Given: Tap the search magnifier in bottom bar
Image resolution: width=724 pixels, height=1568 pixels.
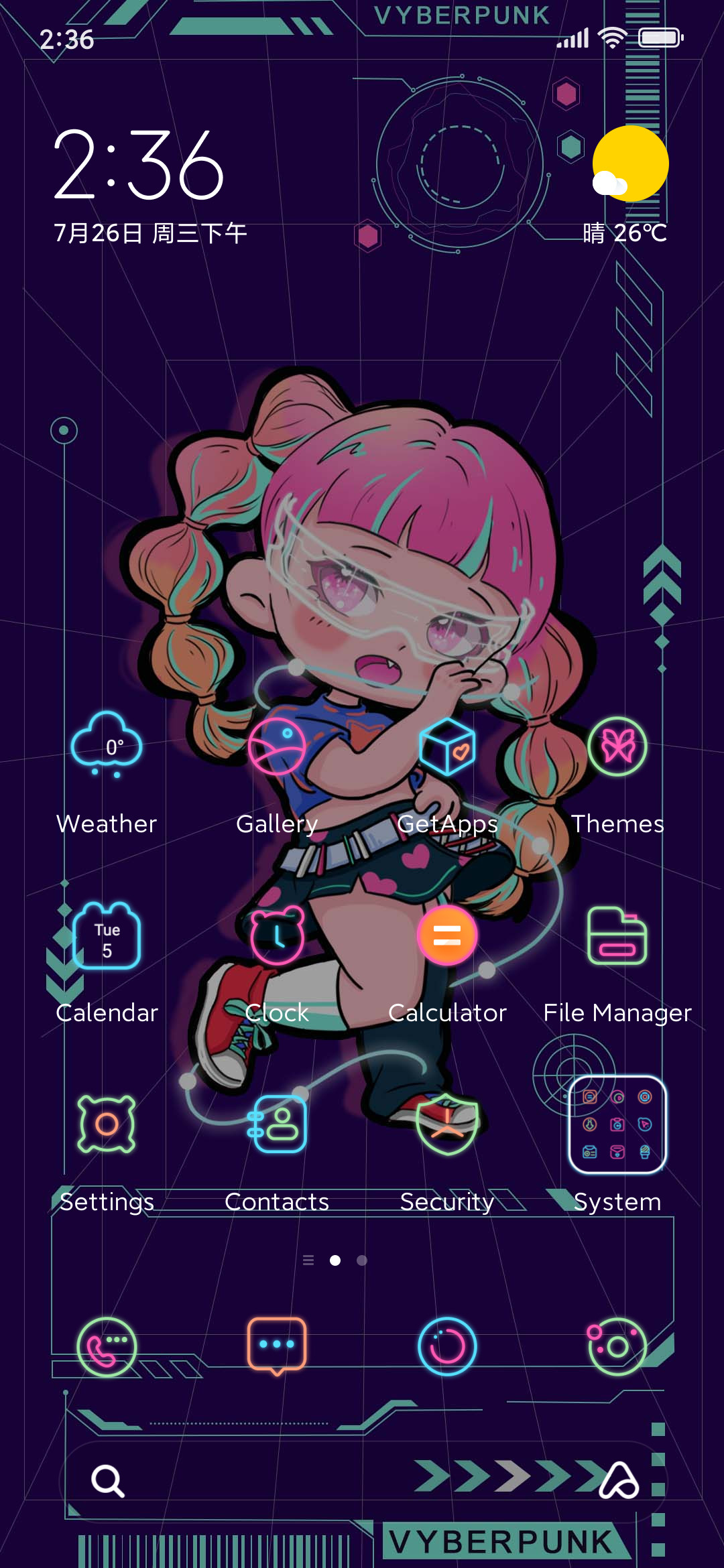Looking at the screenshot, I should [108, 1481].
